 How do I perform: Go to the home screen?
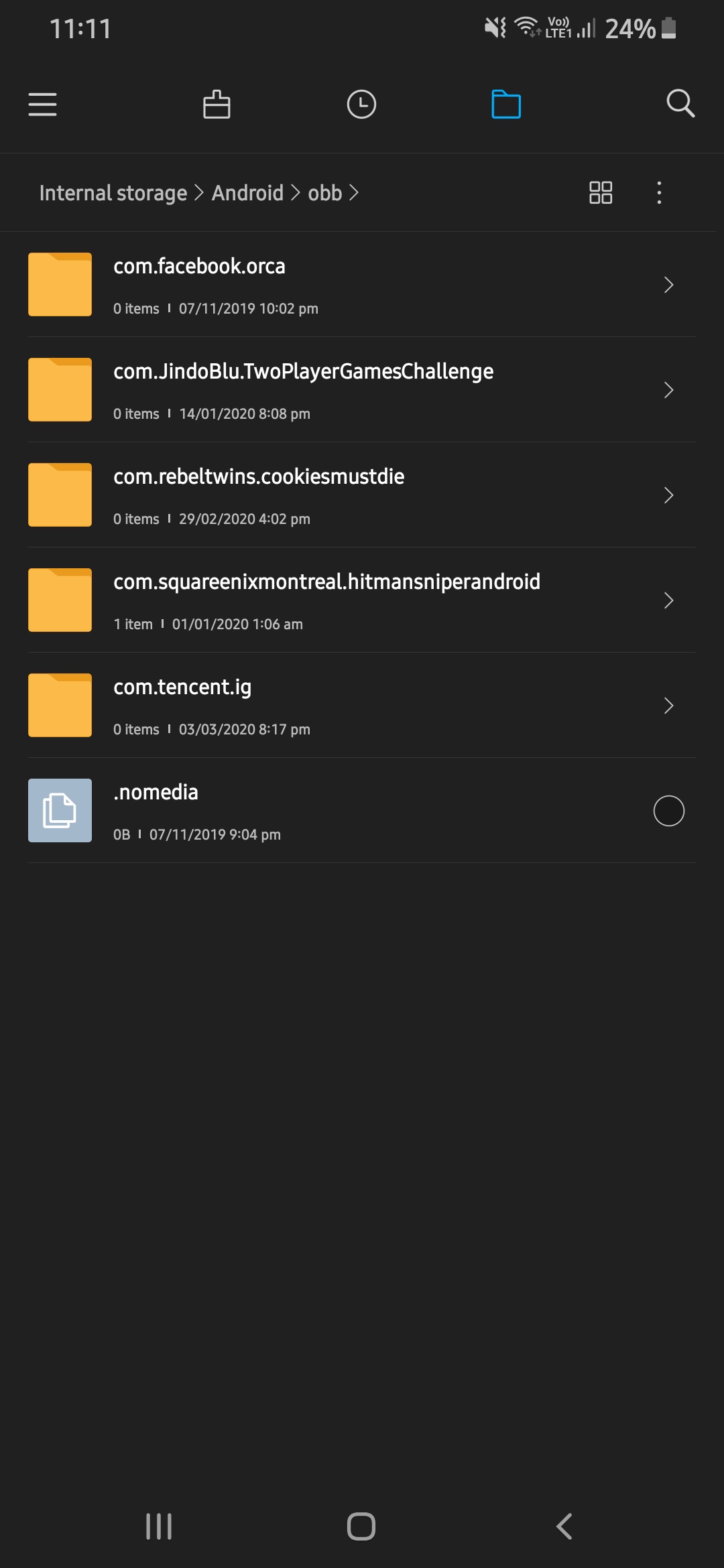tap(361, 1526)
